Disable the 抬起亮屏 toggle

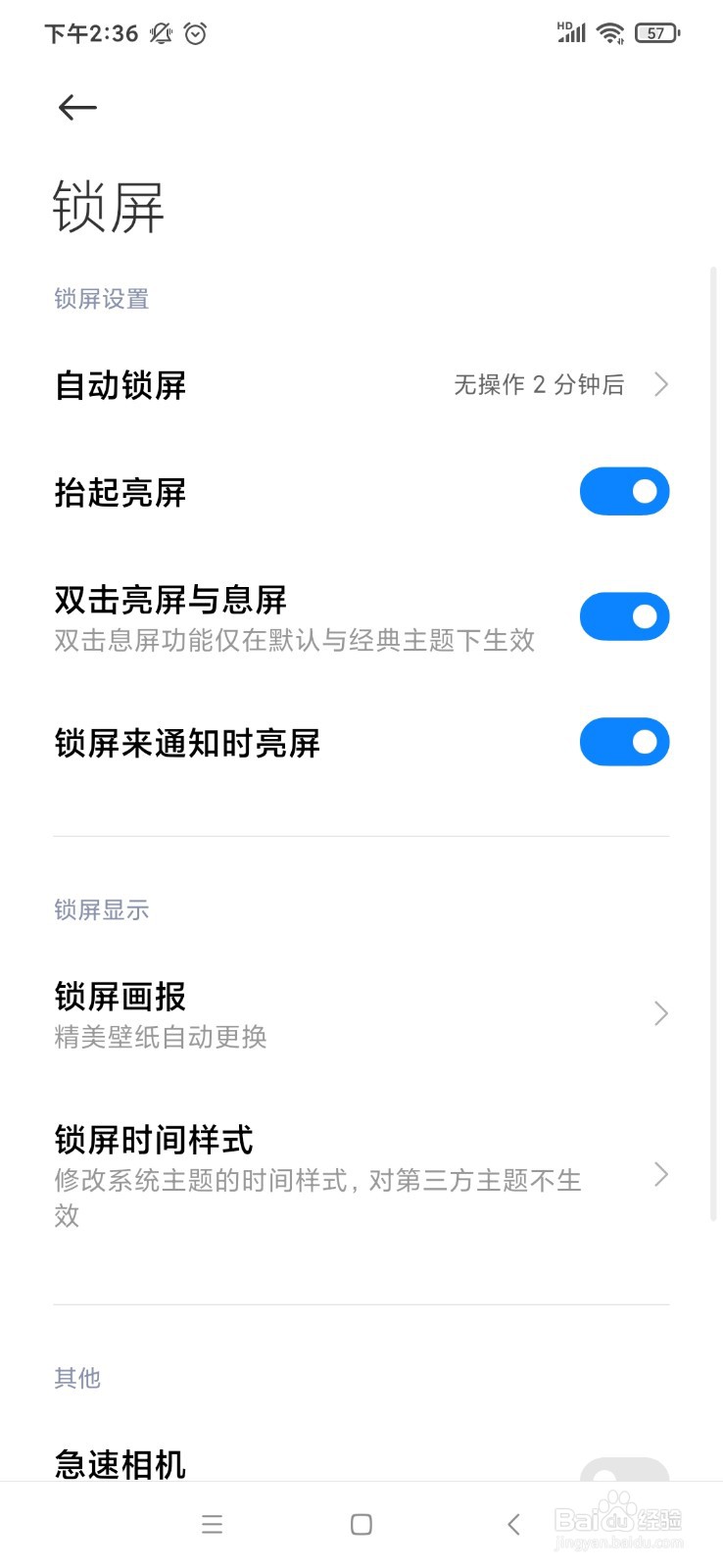(x=624, y=491)
